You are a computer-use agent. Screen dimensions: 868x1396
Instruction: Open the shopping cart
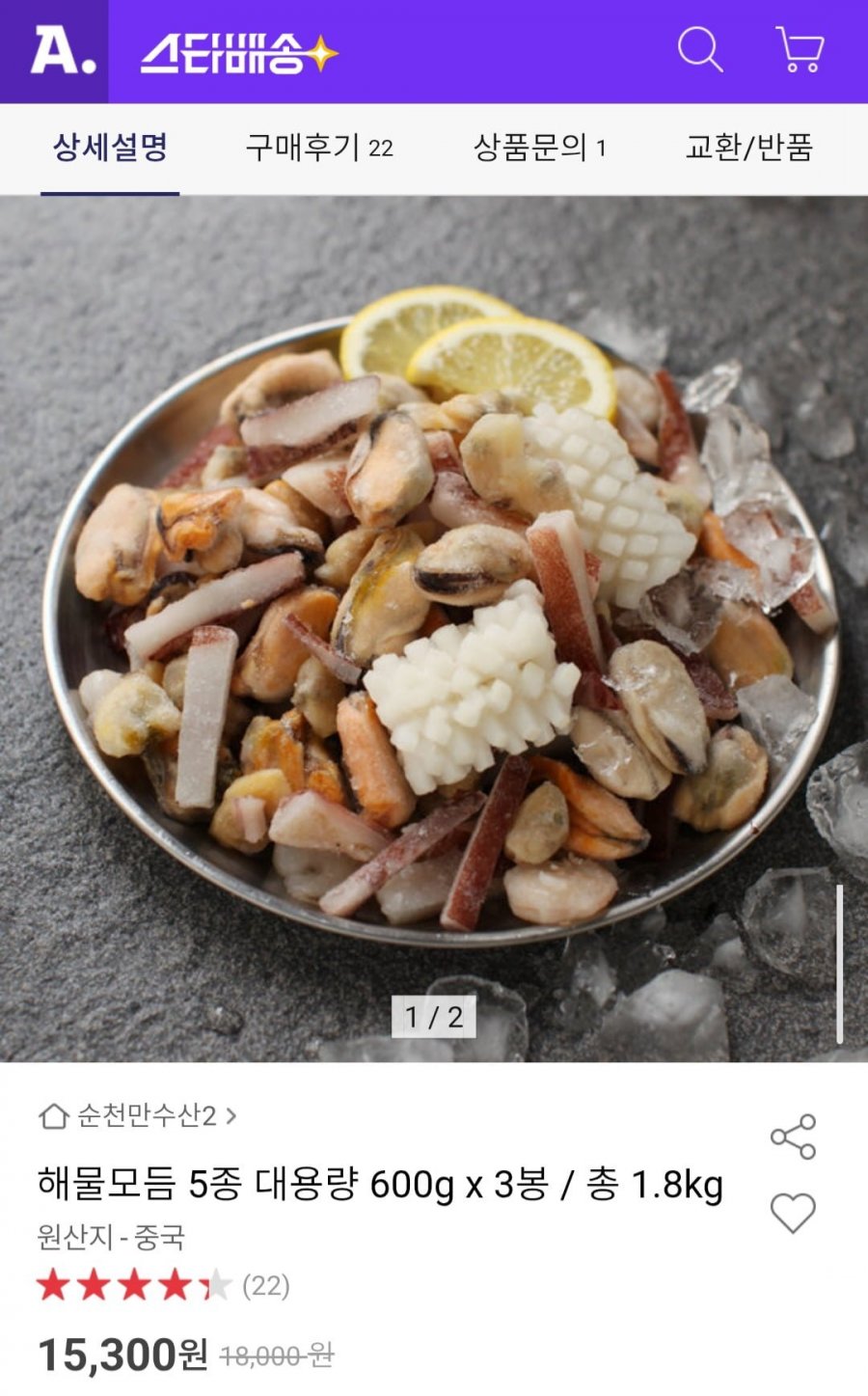click(800, 49)
